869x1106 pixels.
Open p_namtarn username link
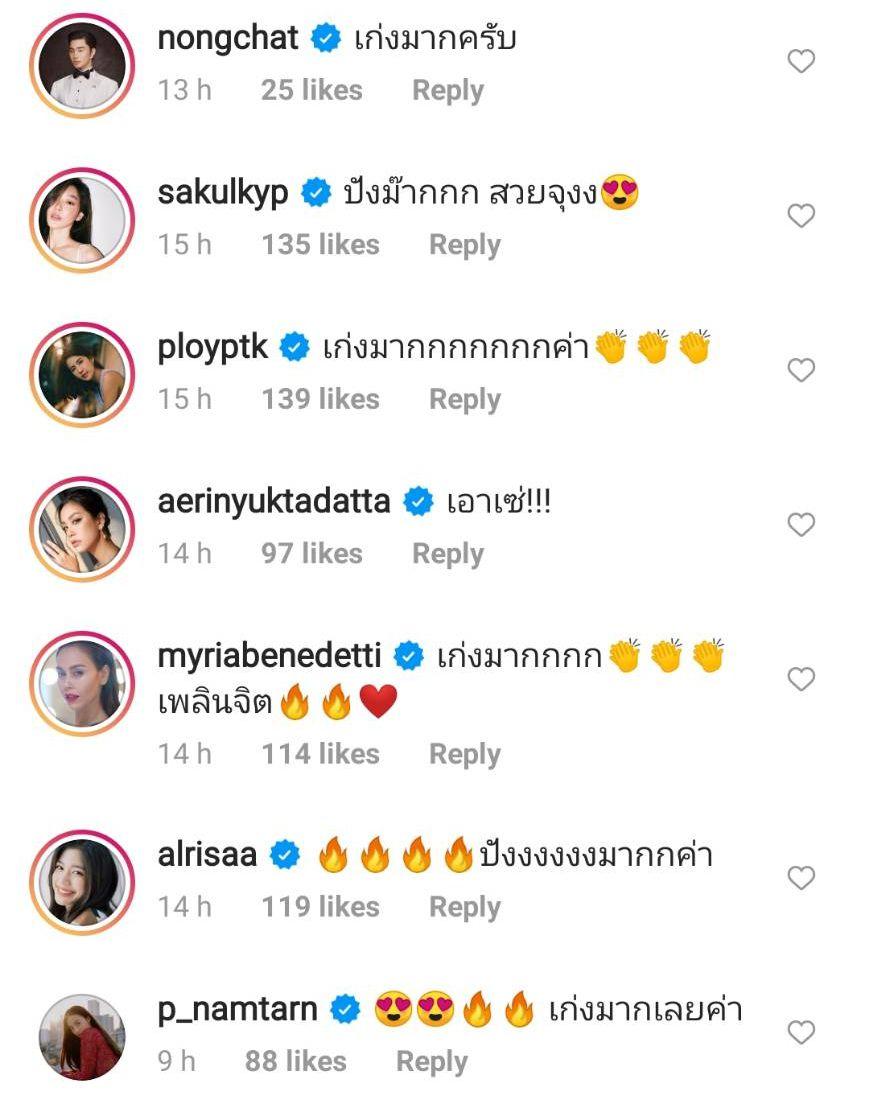pos(237,1010)
